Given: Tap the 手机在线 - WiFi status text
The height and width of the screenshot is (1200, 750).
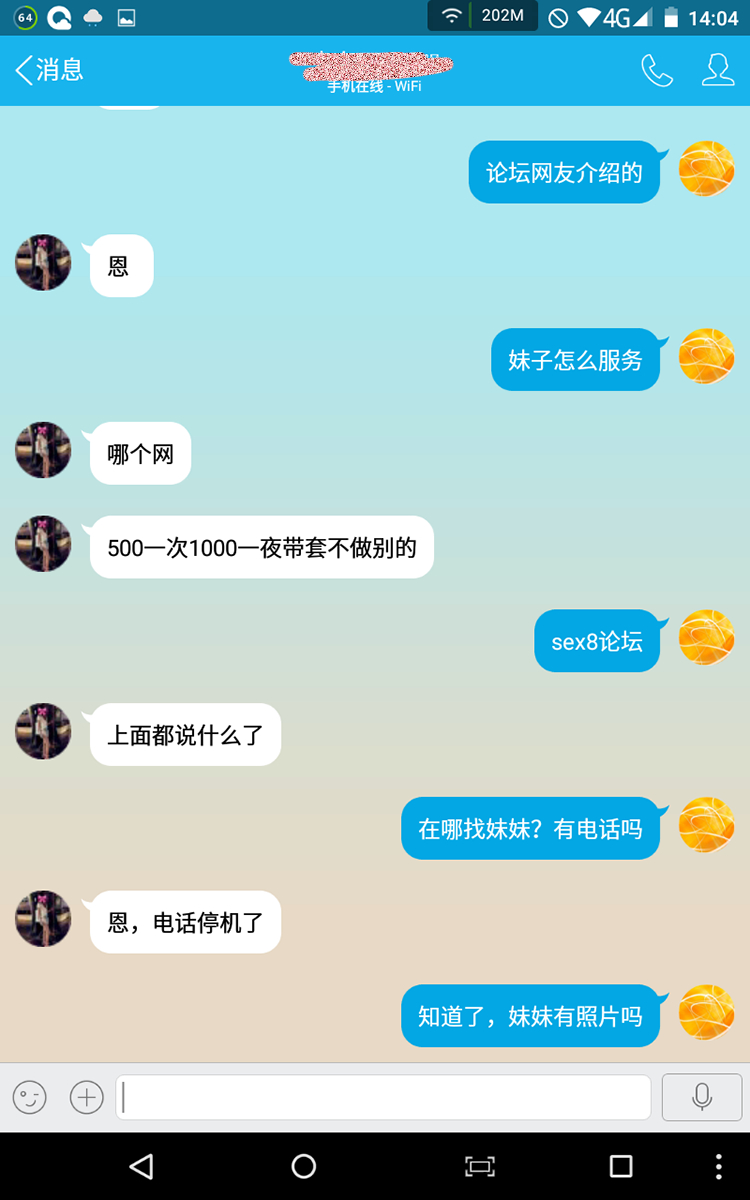Looking at the screenshot, I should (x=374, y=88).
